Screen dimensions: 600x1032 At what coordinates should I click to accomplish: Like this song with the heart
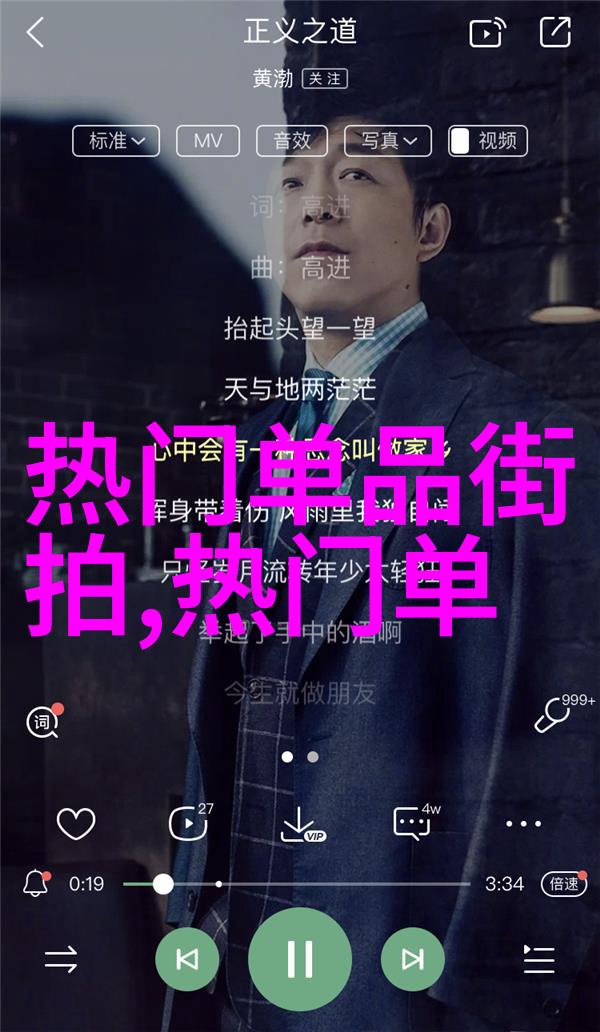click(x=75, y=824)
